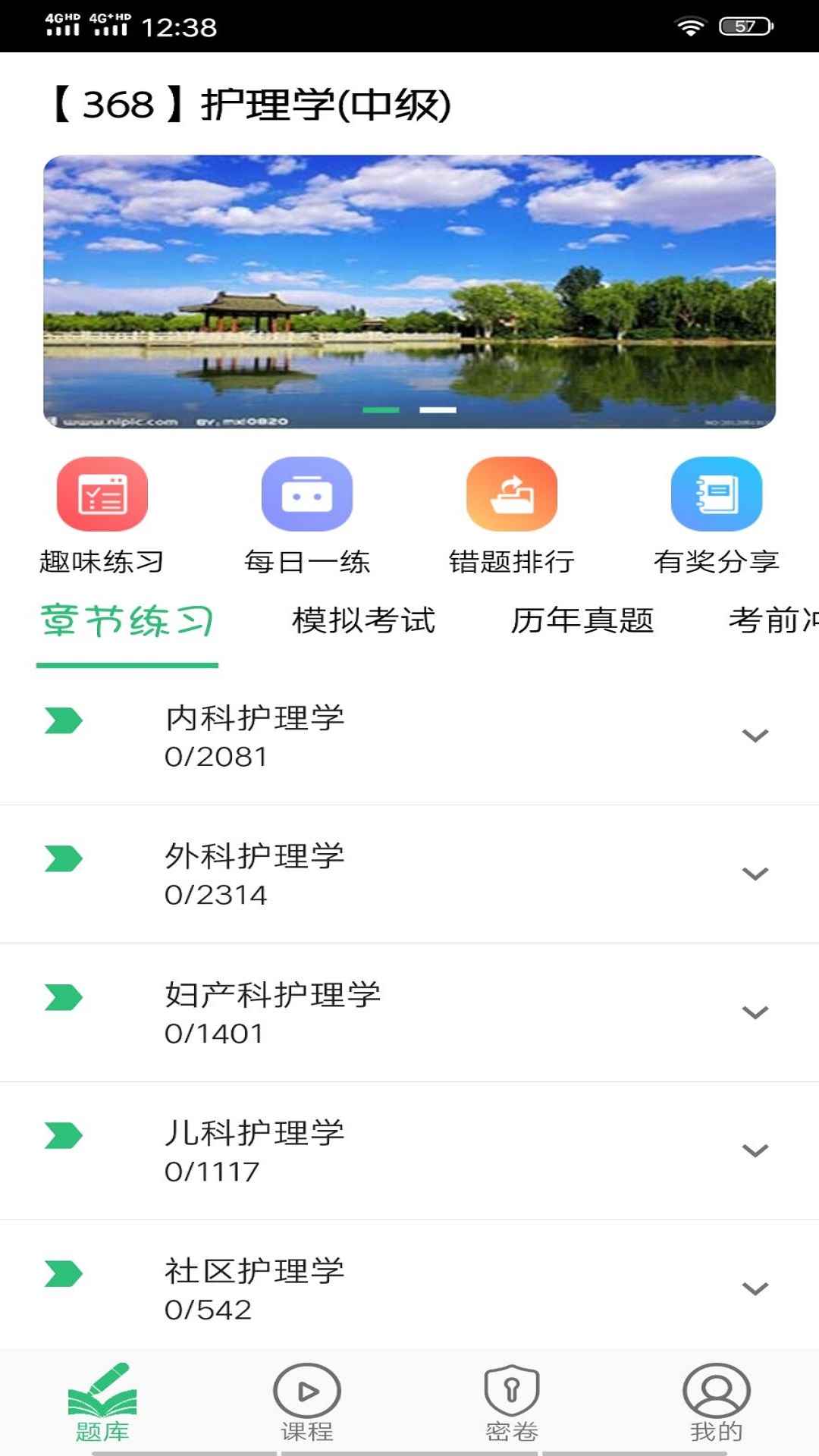Switch to 模拟考试 tab
The image size is (819, 1456).
[x=364, y=621]
